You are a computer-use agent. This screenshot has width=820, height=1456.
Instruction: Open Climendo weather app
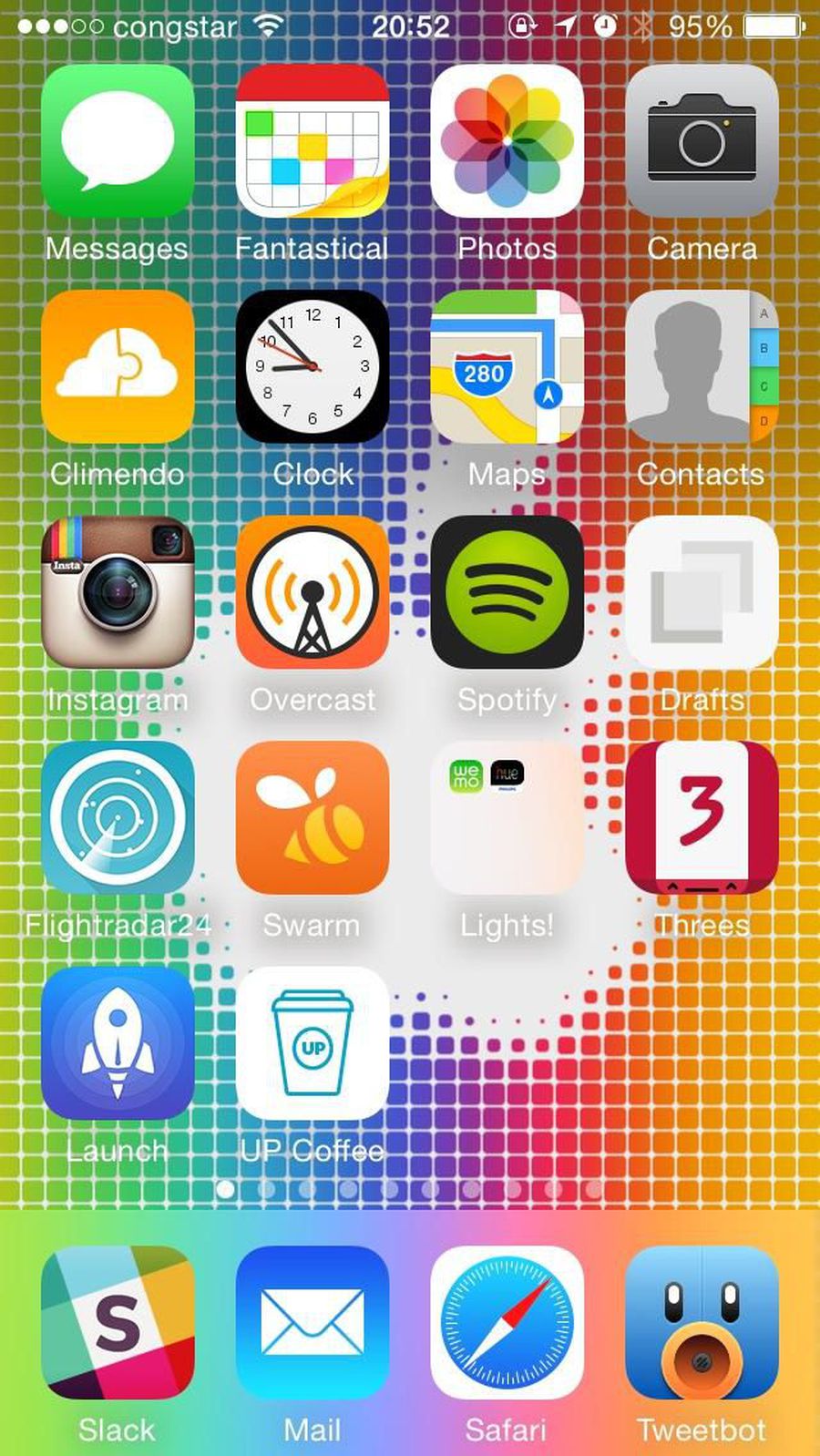(x=118, y=366)
